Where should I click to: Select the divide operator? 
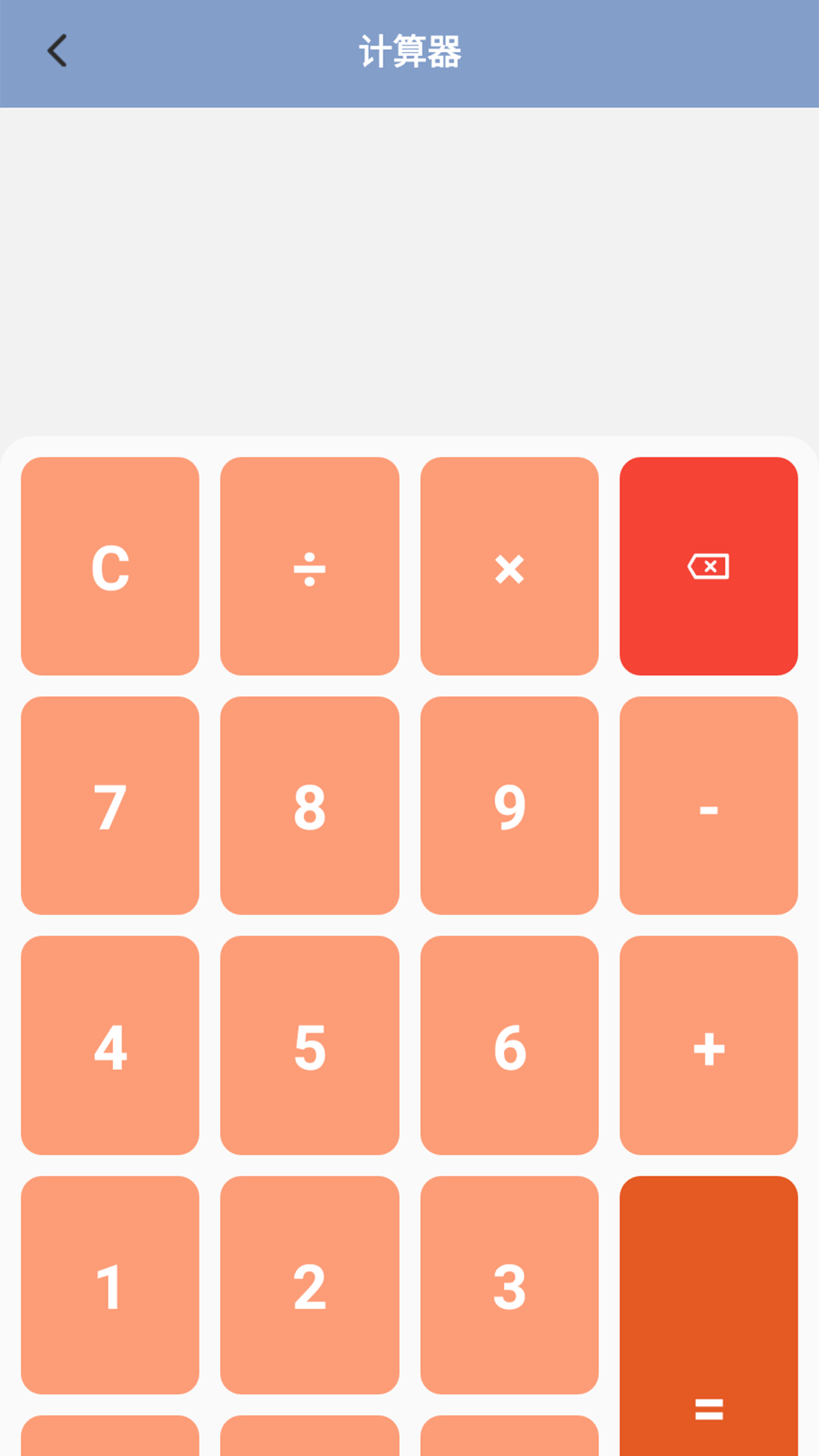(309, 566)
